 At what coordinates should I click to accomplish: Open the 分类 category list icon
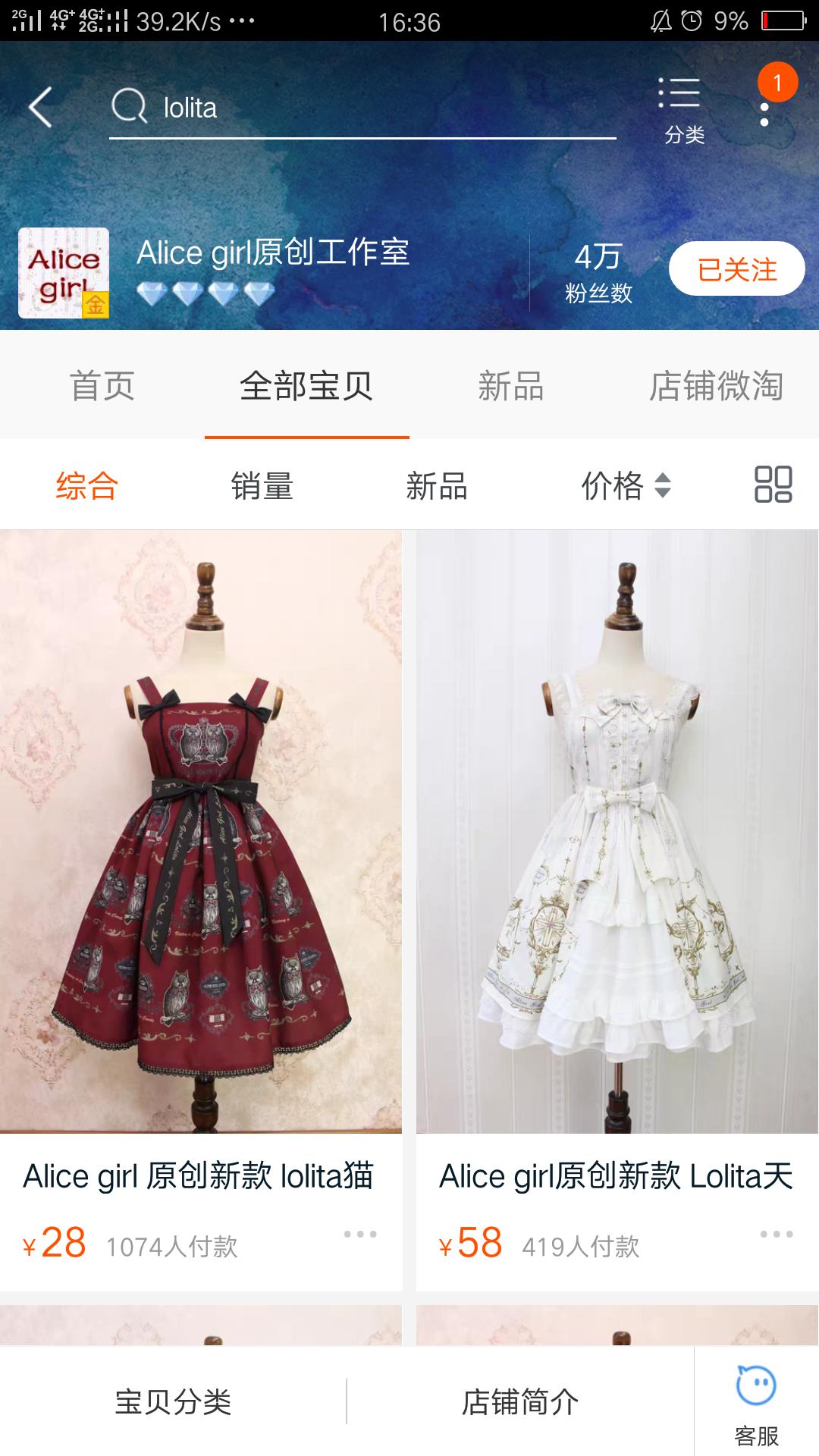(x=681, y=108)
